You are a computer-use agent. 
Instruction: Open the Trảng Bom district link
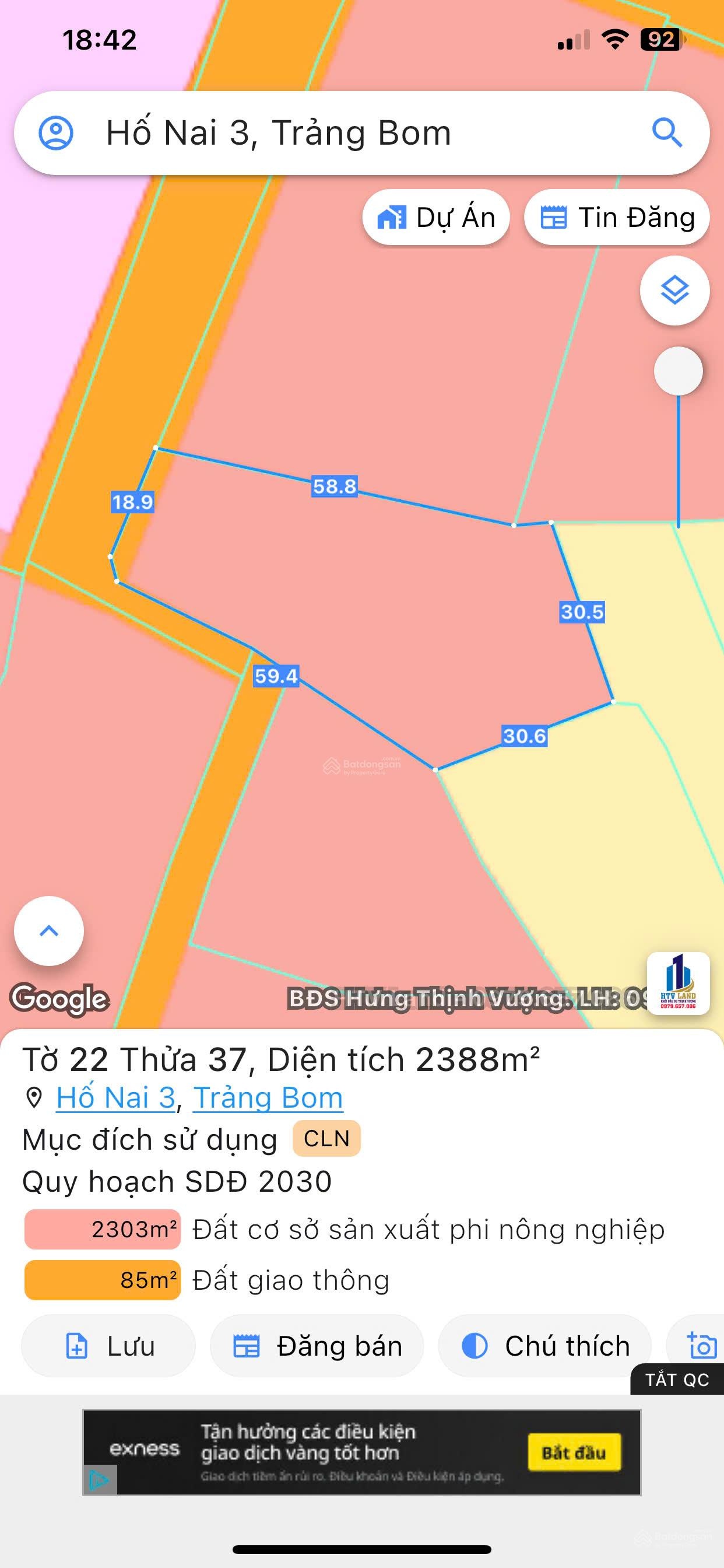coord(266,1098)
